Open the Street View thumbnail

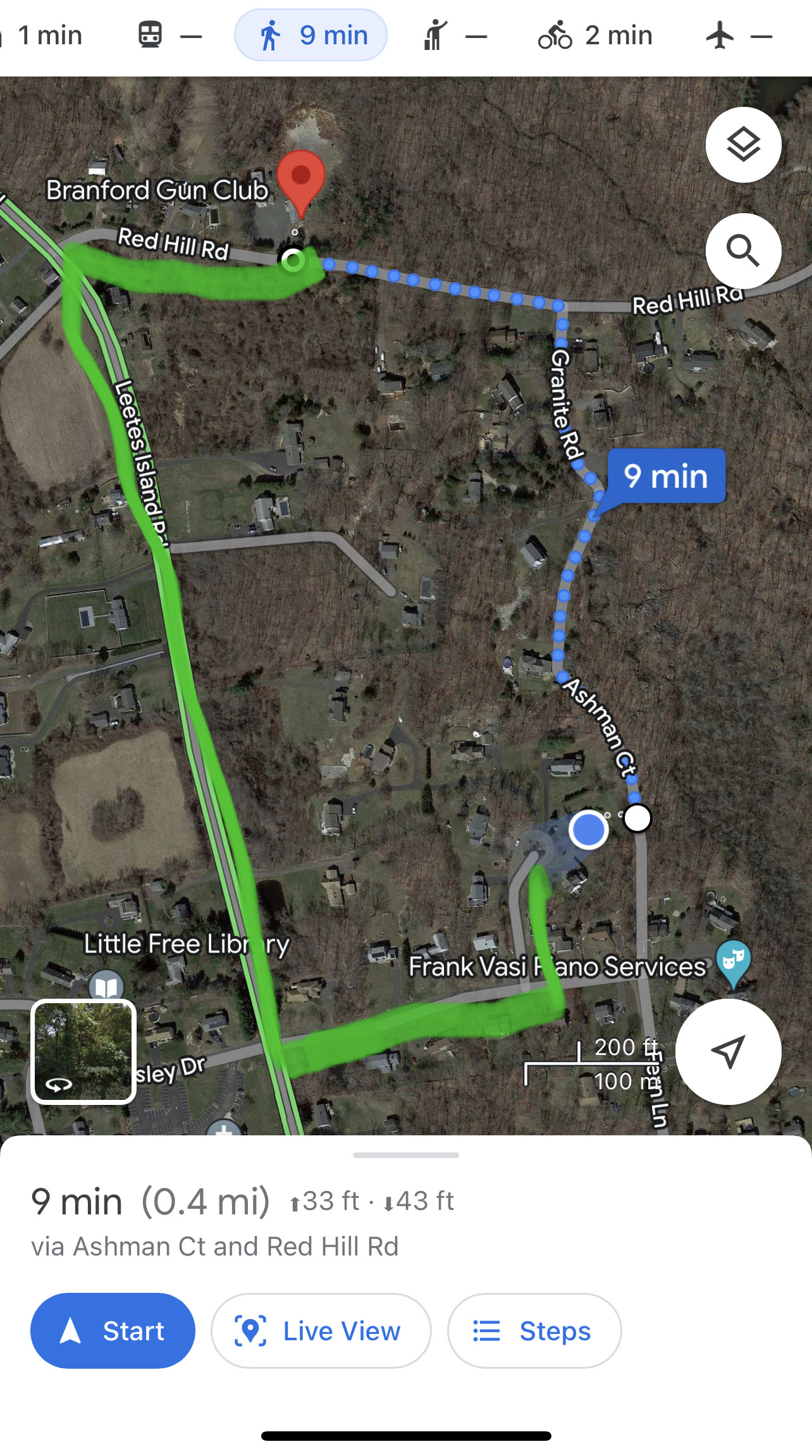[83, 1052]
